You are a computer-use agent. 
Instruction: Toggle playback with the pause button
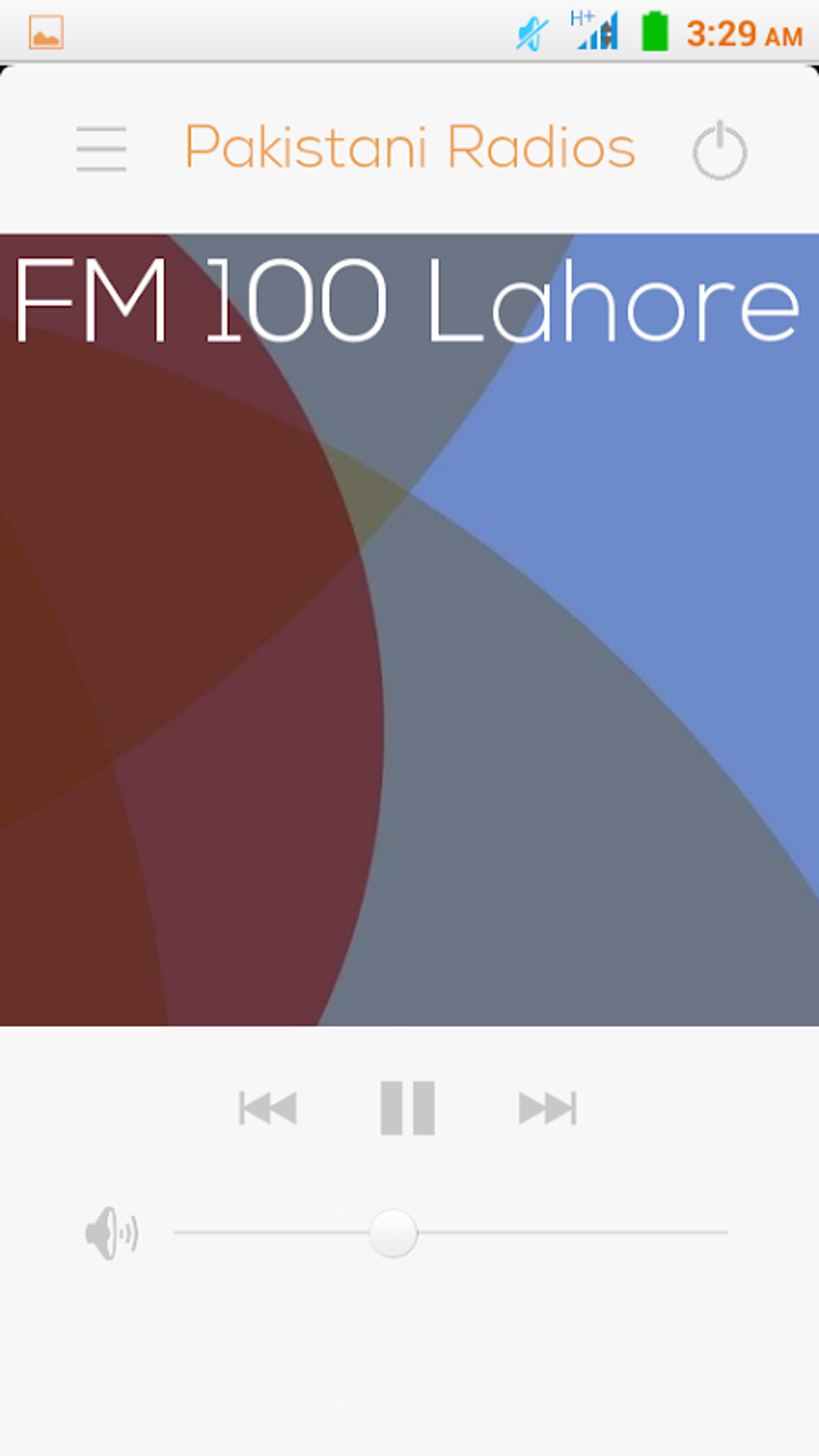[409, 1107]
